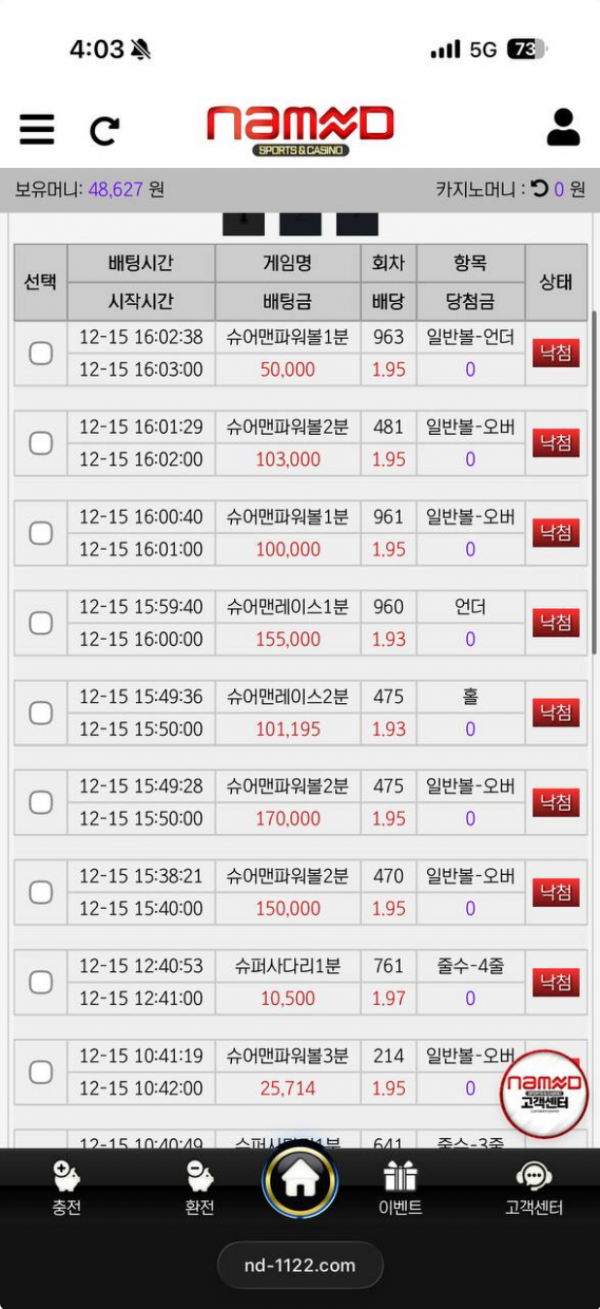Refresh the casino money balance

(x=540, y=188)
